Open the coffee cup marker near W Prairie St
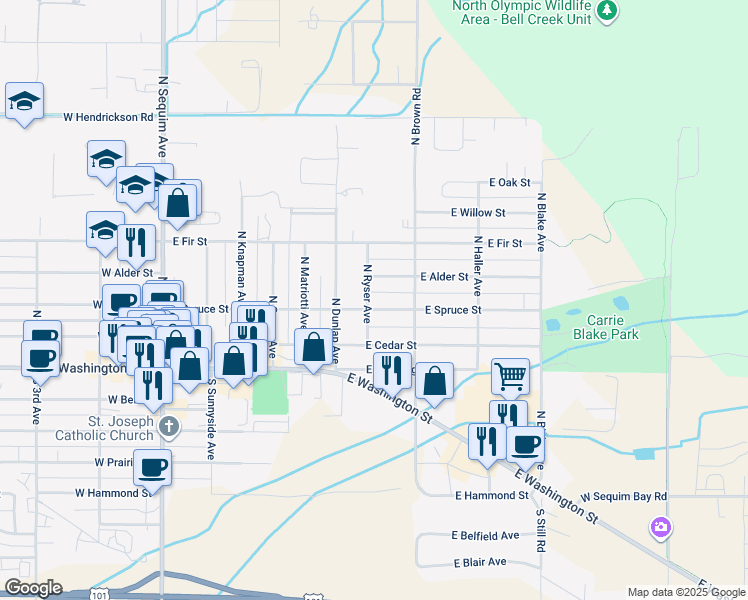This screenshot has width=748, height=600. click(152, 466)
